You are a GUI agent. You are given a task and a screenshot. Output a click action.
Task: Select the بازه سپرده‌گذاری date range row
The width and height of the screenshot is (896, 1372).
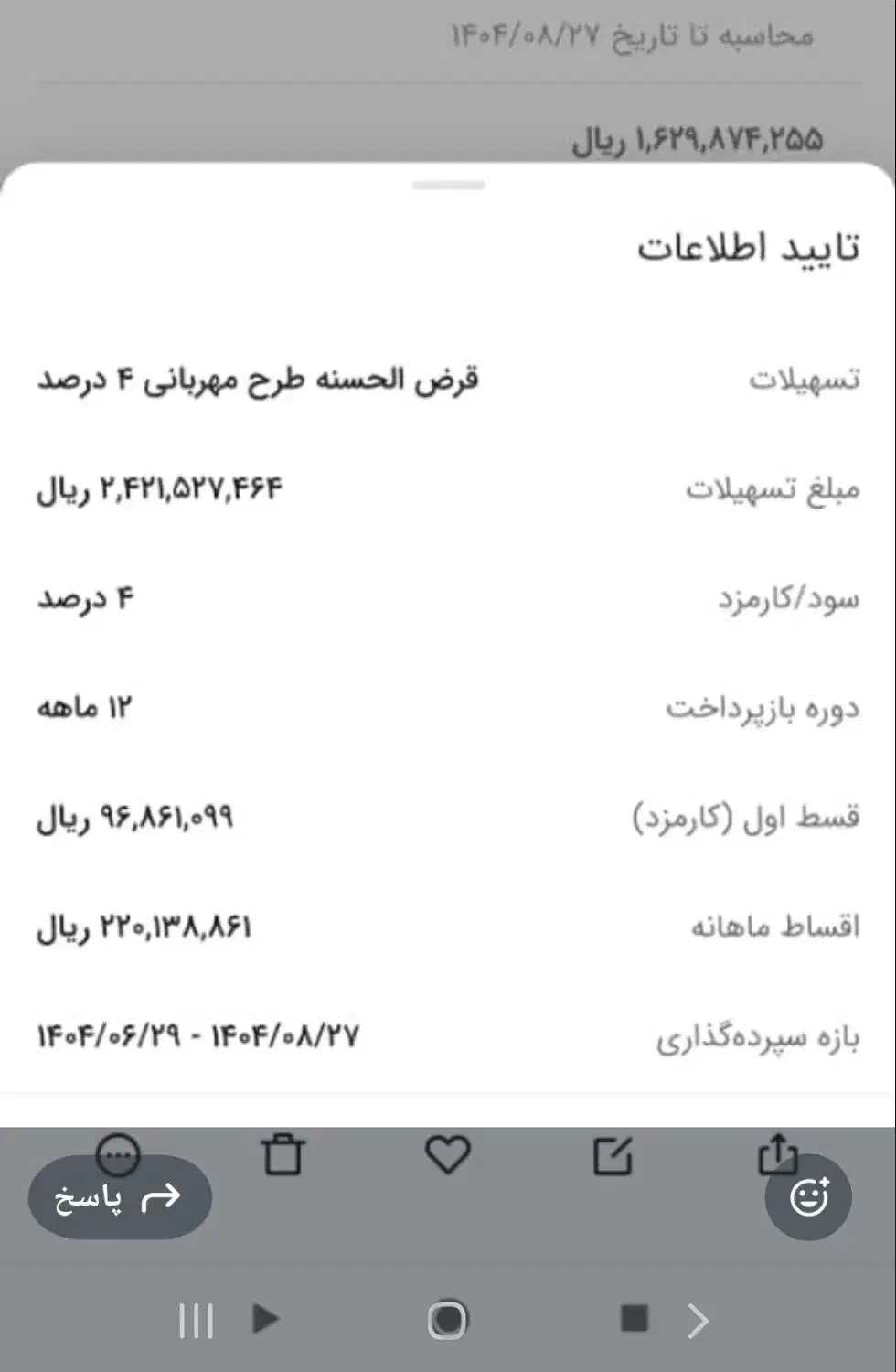(x=448, y=1035)
